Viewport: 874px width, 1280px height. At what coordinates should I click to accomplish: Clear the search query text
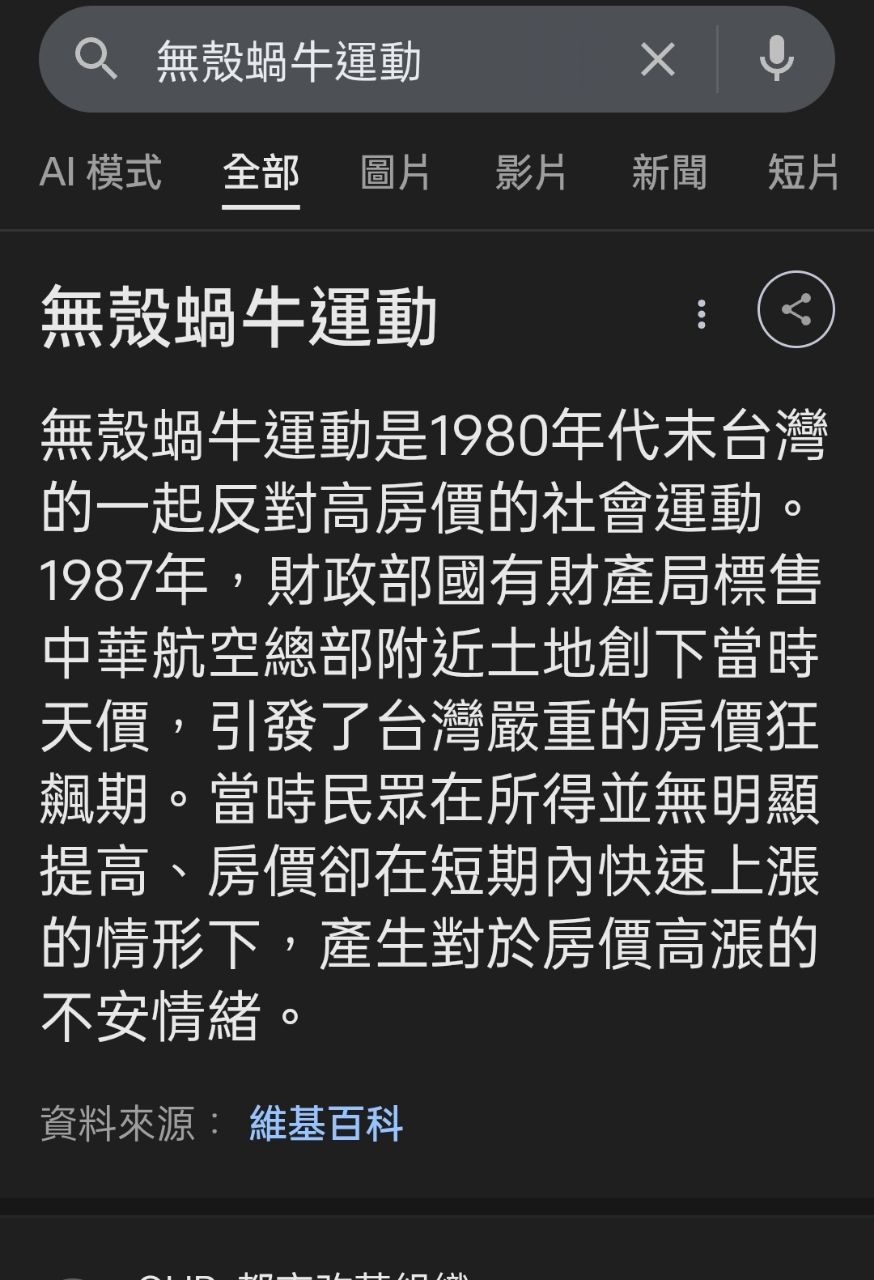(x=657, y=60)
